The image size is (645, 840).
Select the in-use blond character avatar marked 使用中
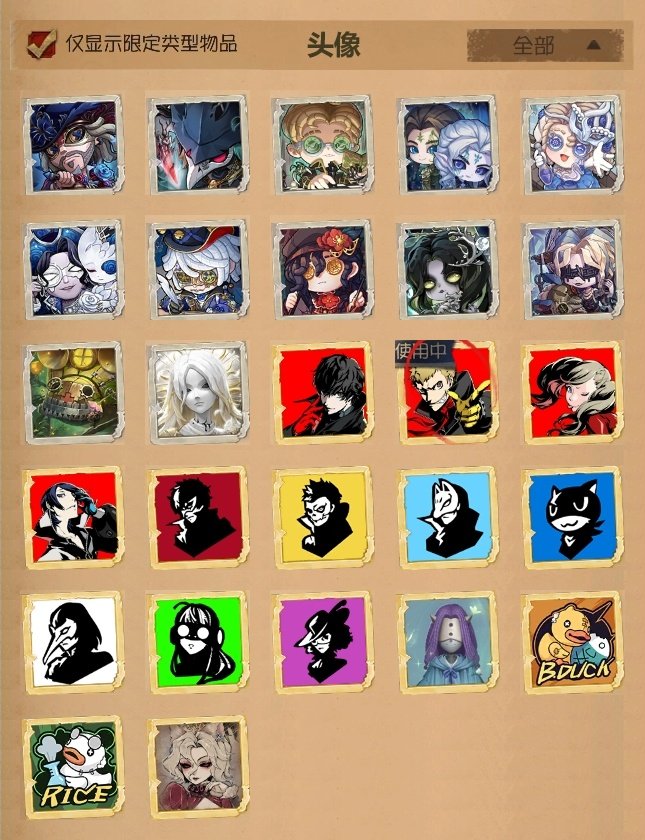448,393
